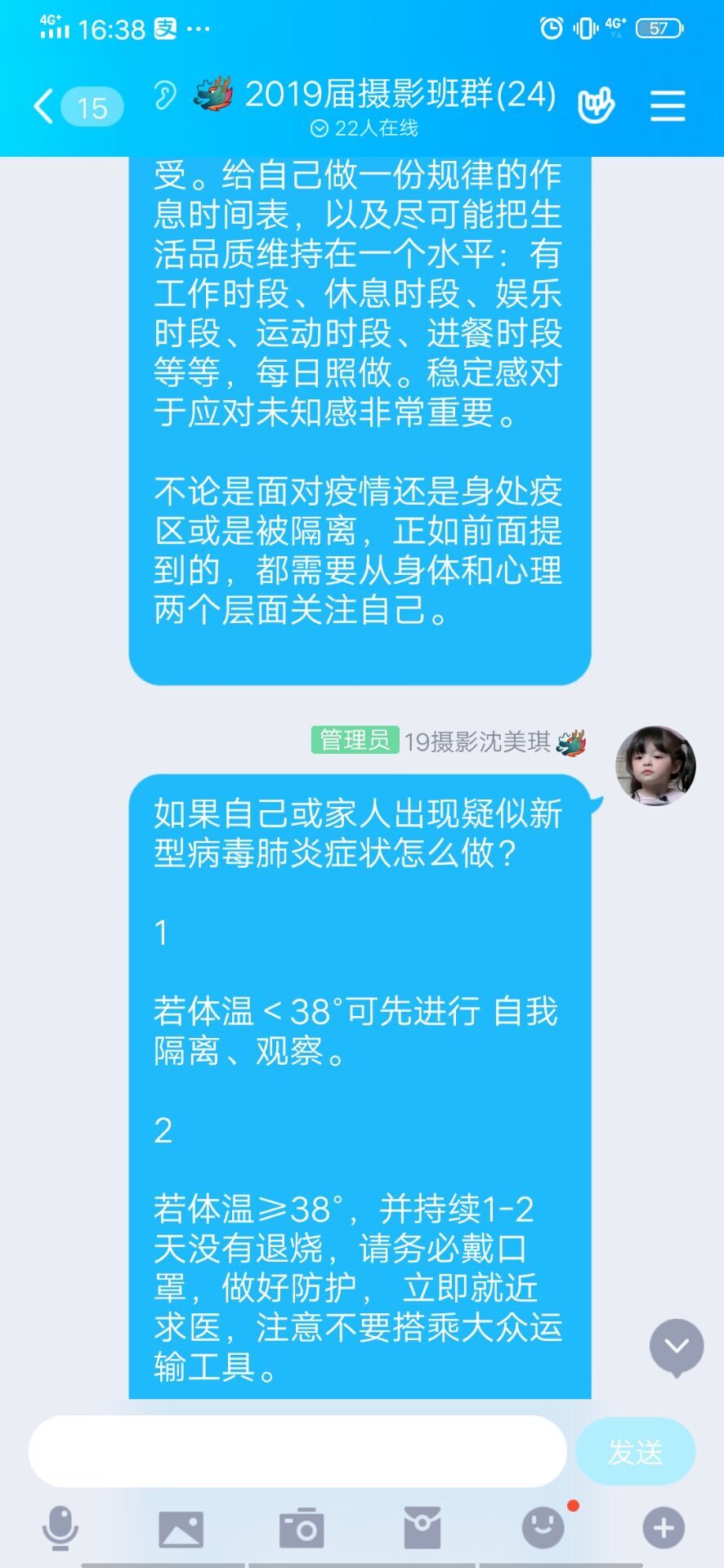
Task: Open the camera to take a photo
Action: click(x=302, y=1528)
